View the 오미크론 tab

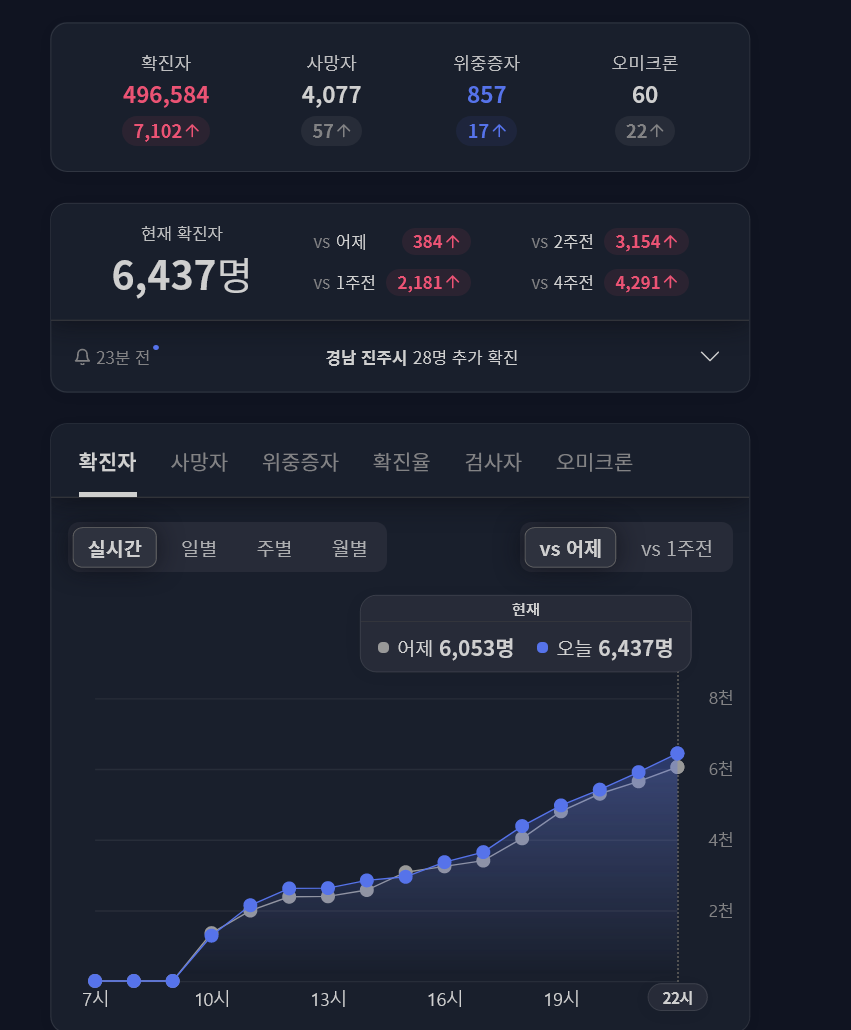coord(594,462)
